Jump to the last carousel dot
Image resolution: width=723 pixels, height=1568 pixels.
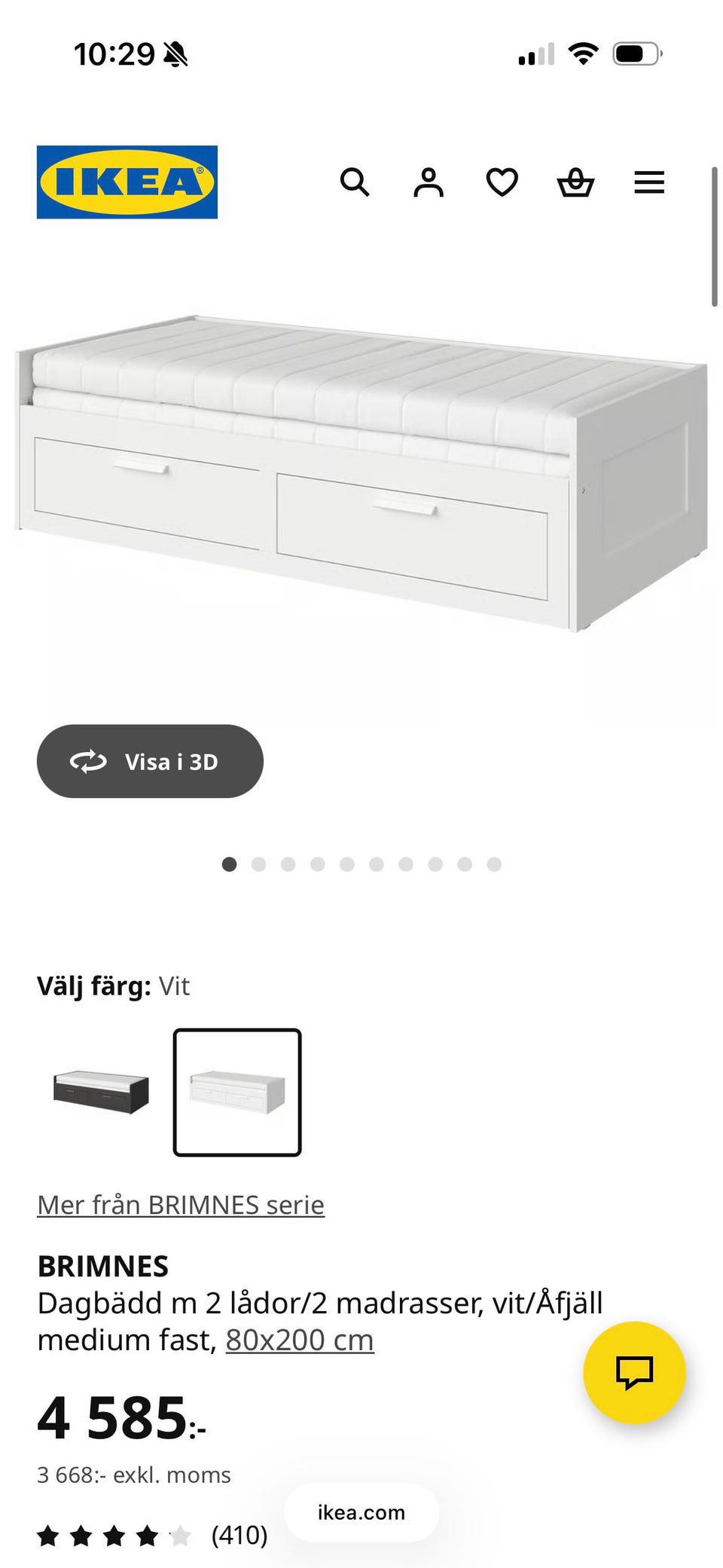(493, 864)
